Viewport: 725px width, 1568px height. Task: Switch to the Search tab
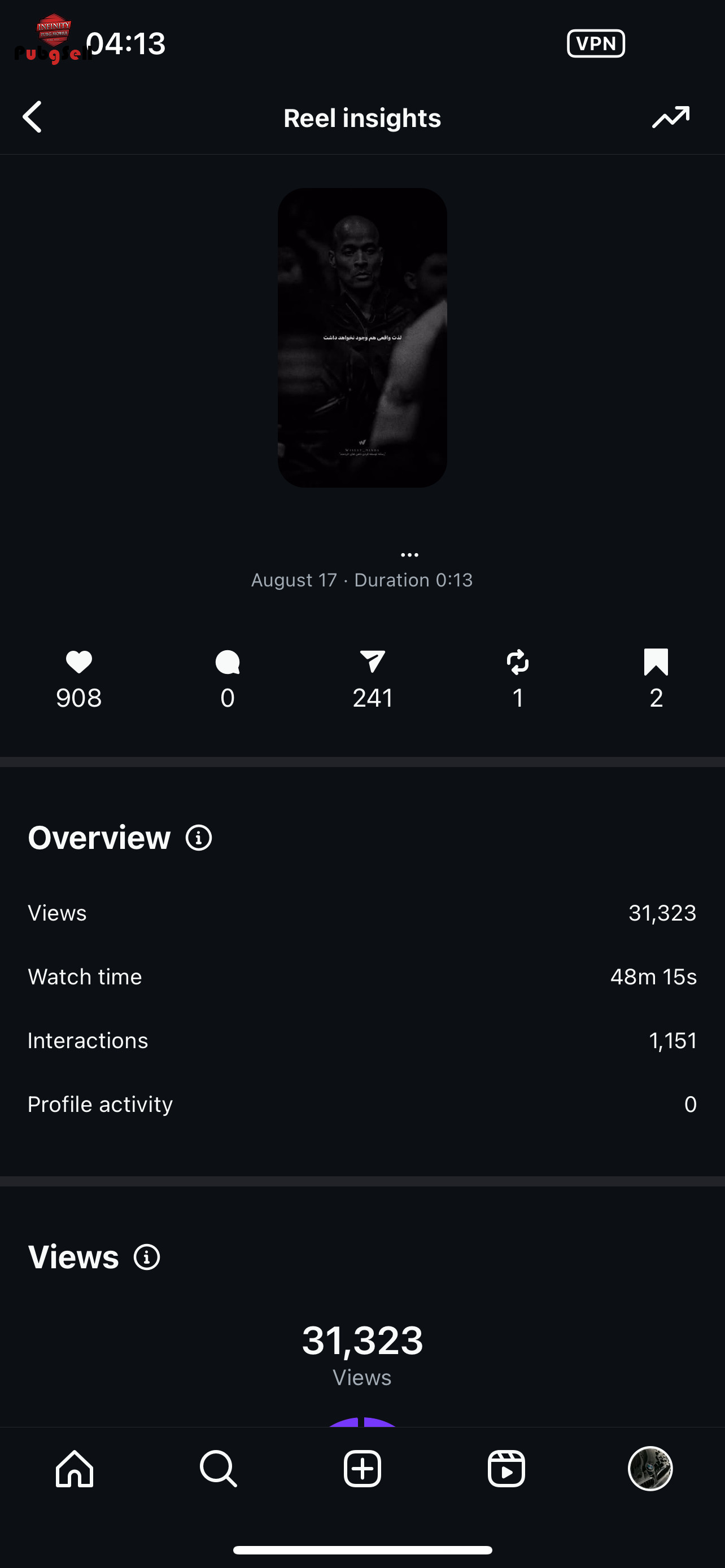click(218, 1468)
